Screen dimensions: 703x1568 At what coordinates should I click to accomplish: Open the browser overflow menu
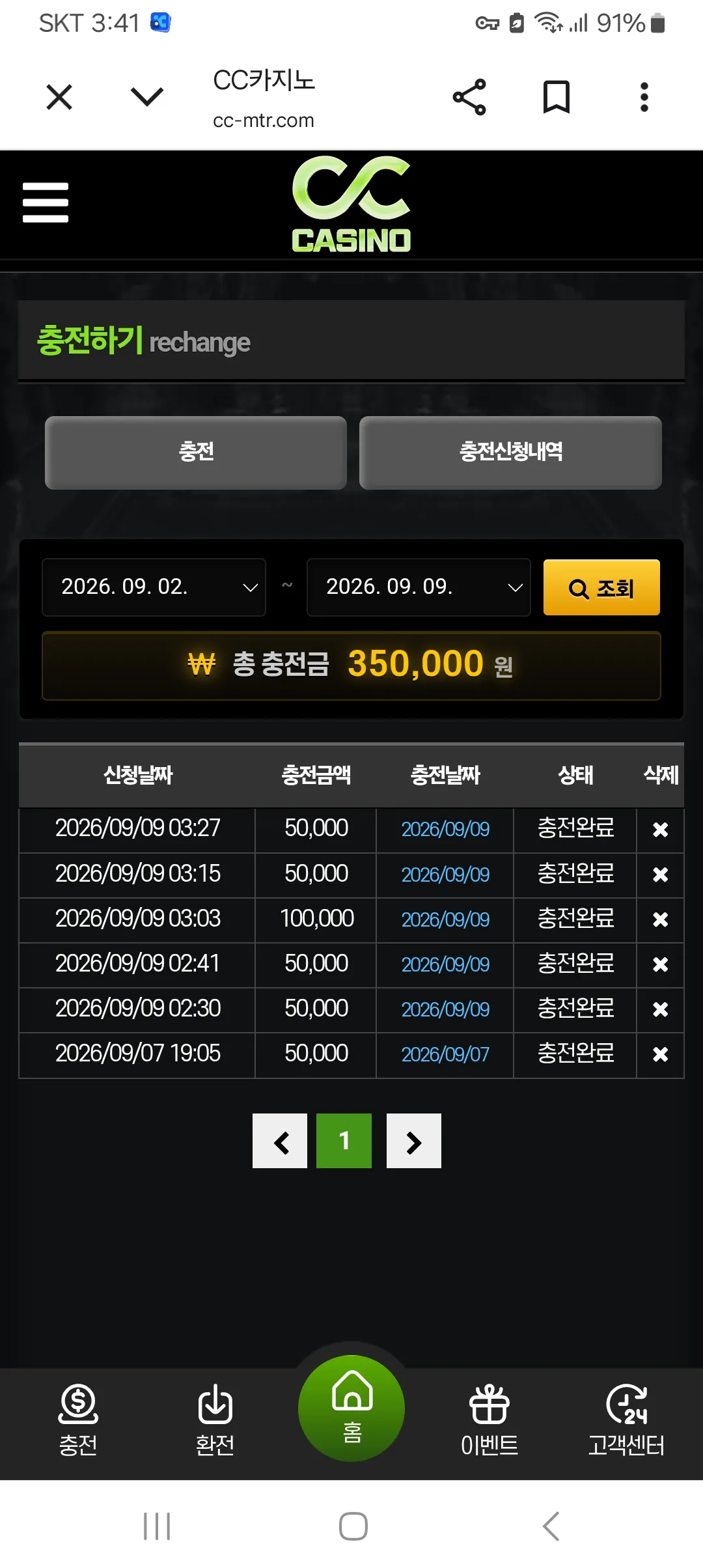click(644, 97)
